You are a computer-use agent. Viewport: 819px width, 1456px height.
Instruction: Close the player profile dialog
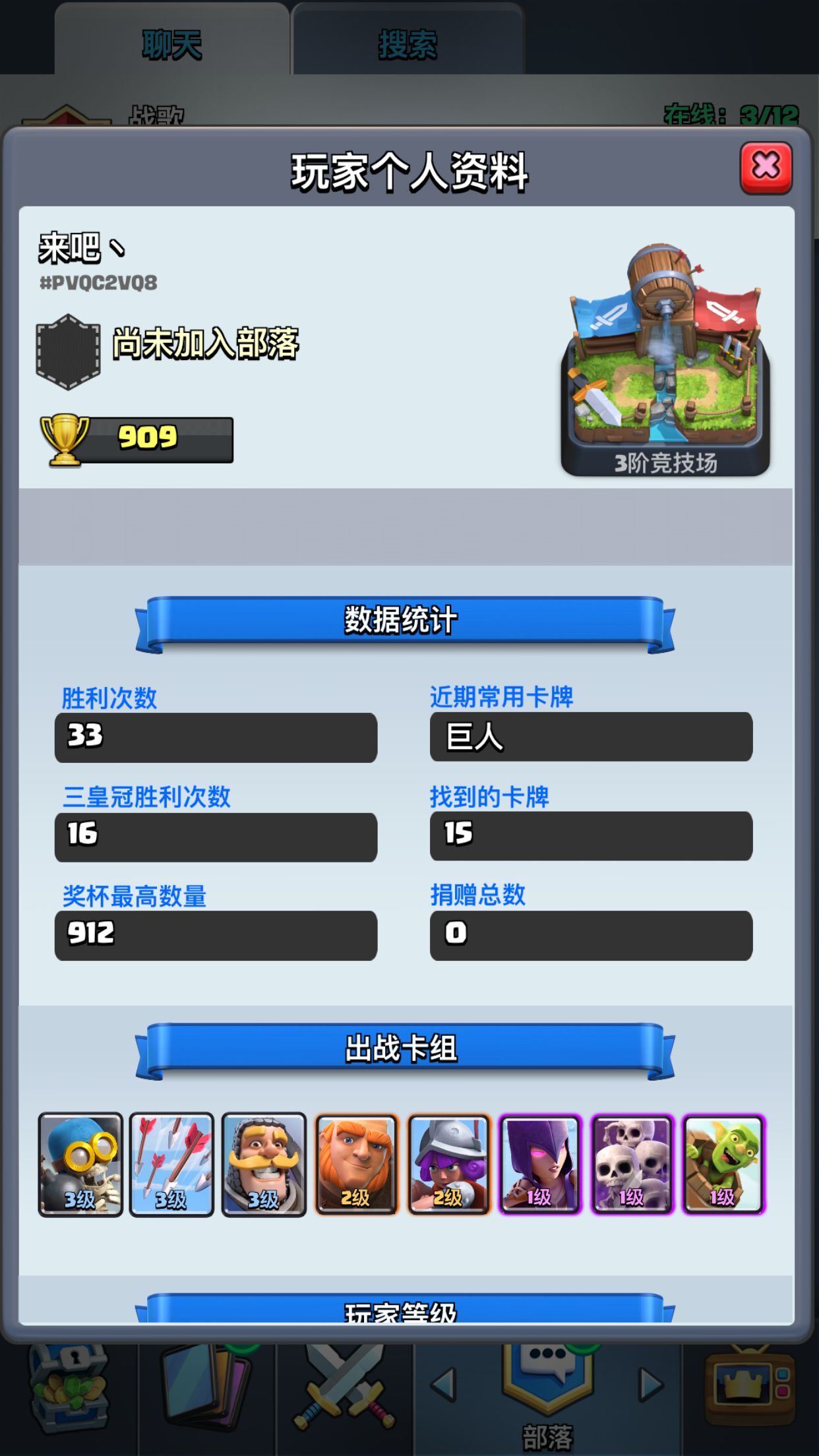[766, 167]
